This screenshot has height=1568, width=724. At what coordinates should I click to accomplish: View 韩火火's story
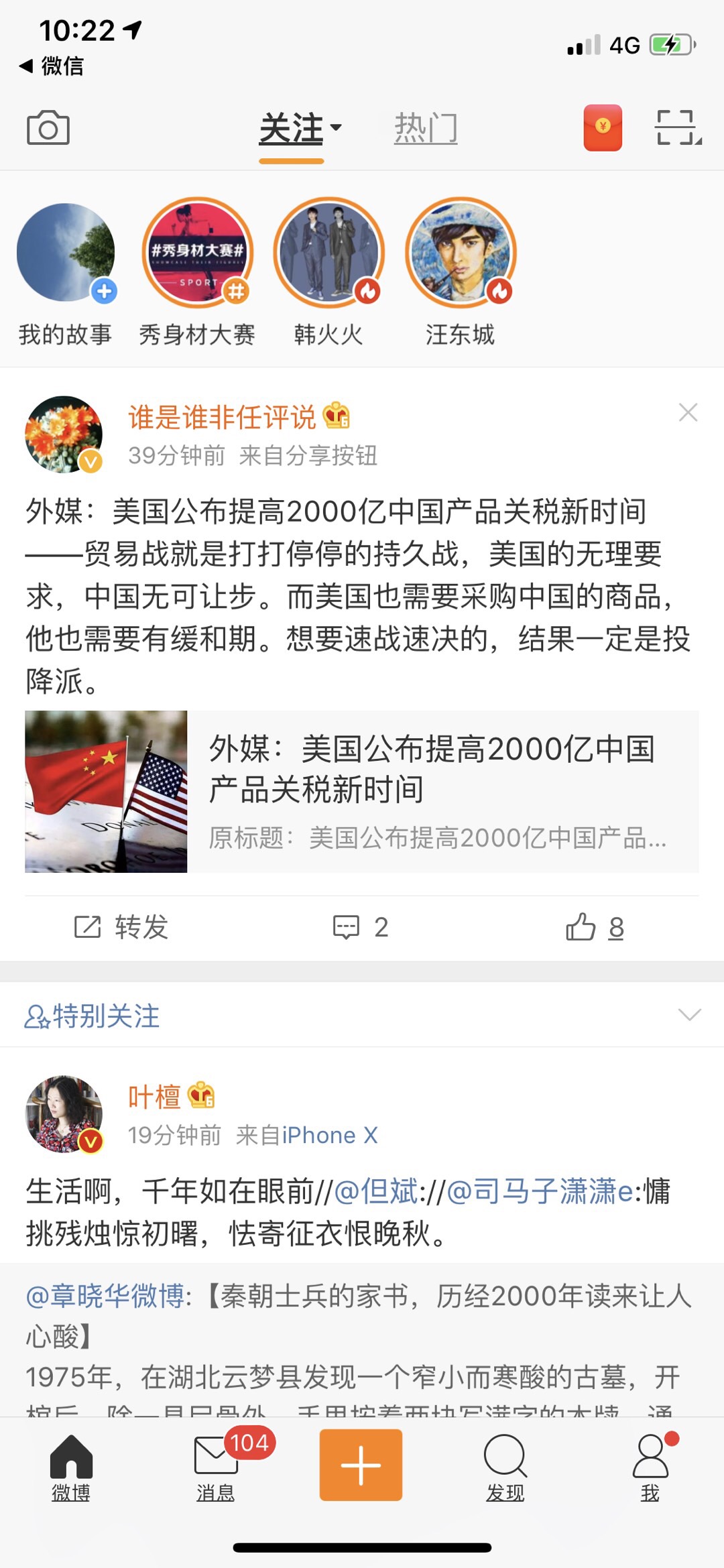point(328,253)
